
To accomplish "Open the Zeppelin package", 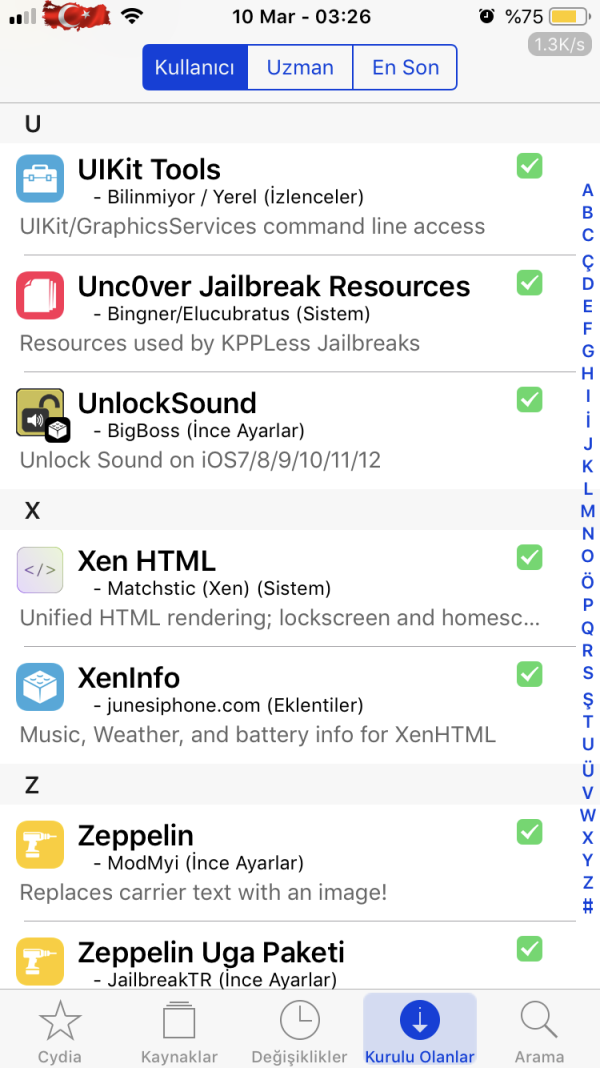I will [x=280, y=862].
